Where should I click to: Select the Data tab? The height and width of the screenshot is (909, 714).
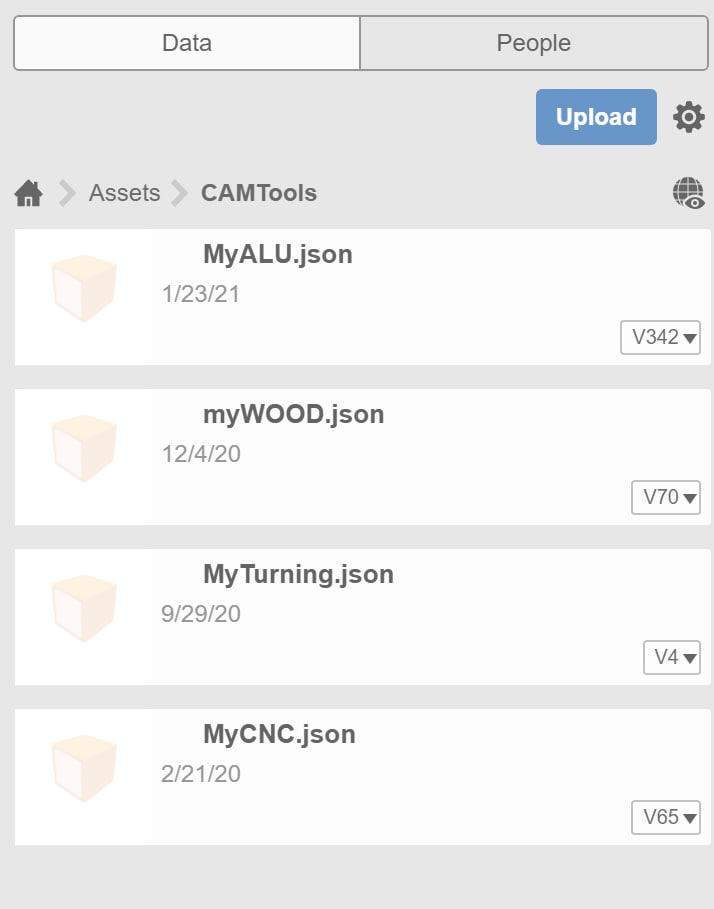tap(187, 43)
